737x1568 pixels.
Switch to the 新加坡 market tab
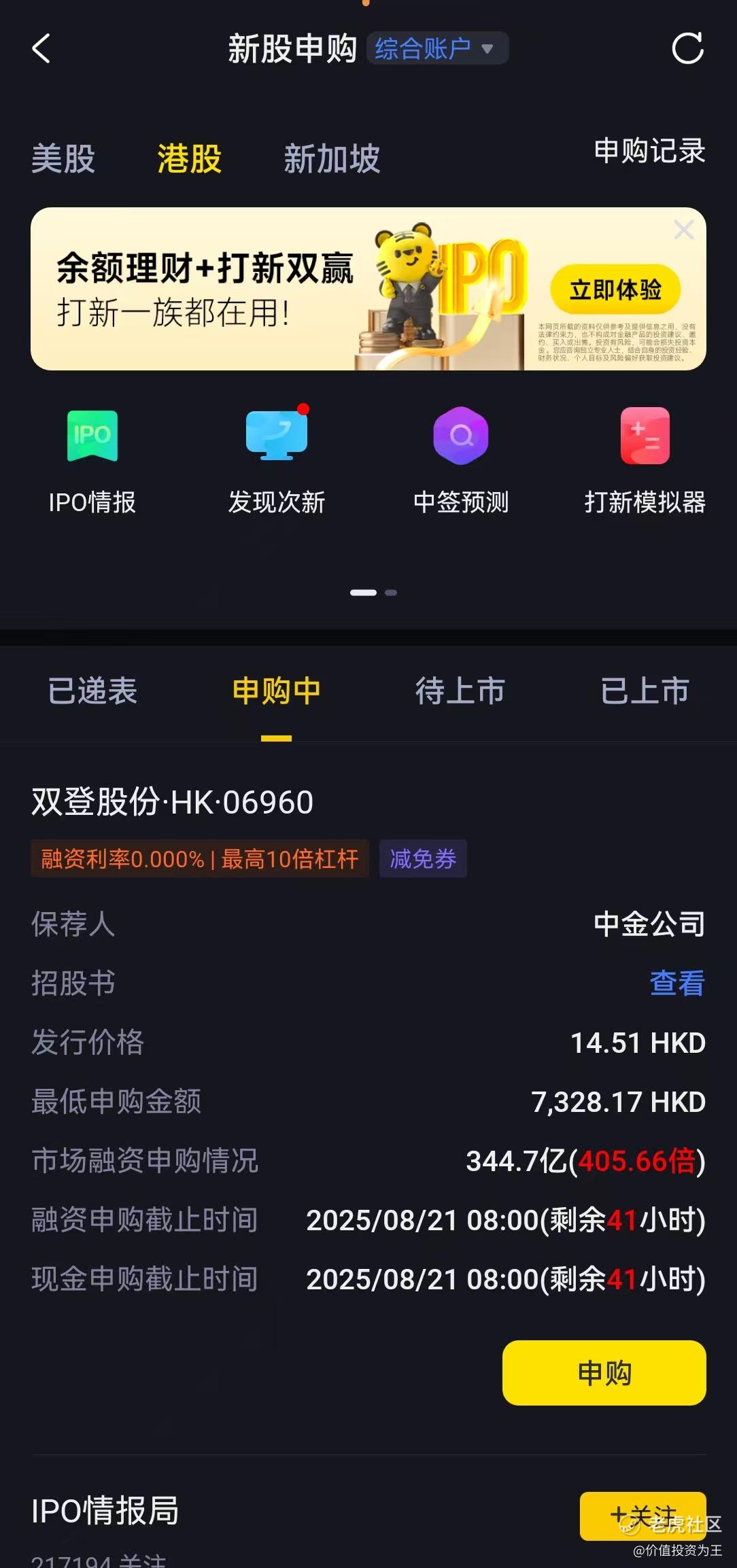point(331,159)
